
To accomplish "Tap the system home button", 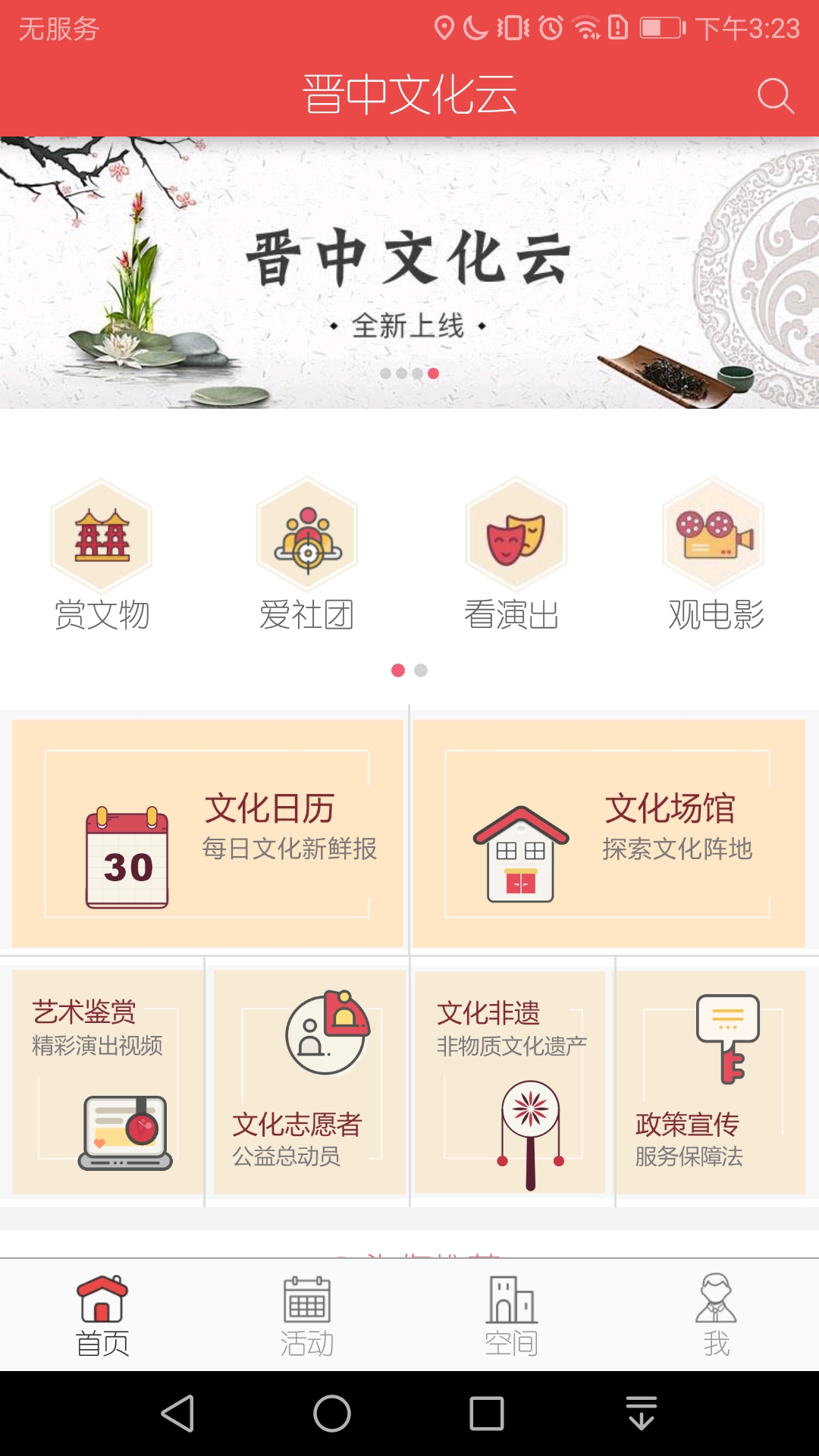I will 332,1414.
